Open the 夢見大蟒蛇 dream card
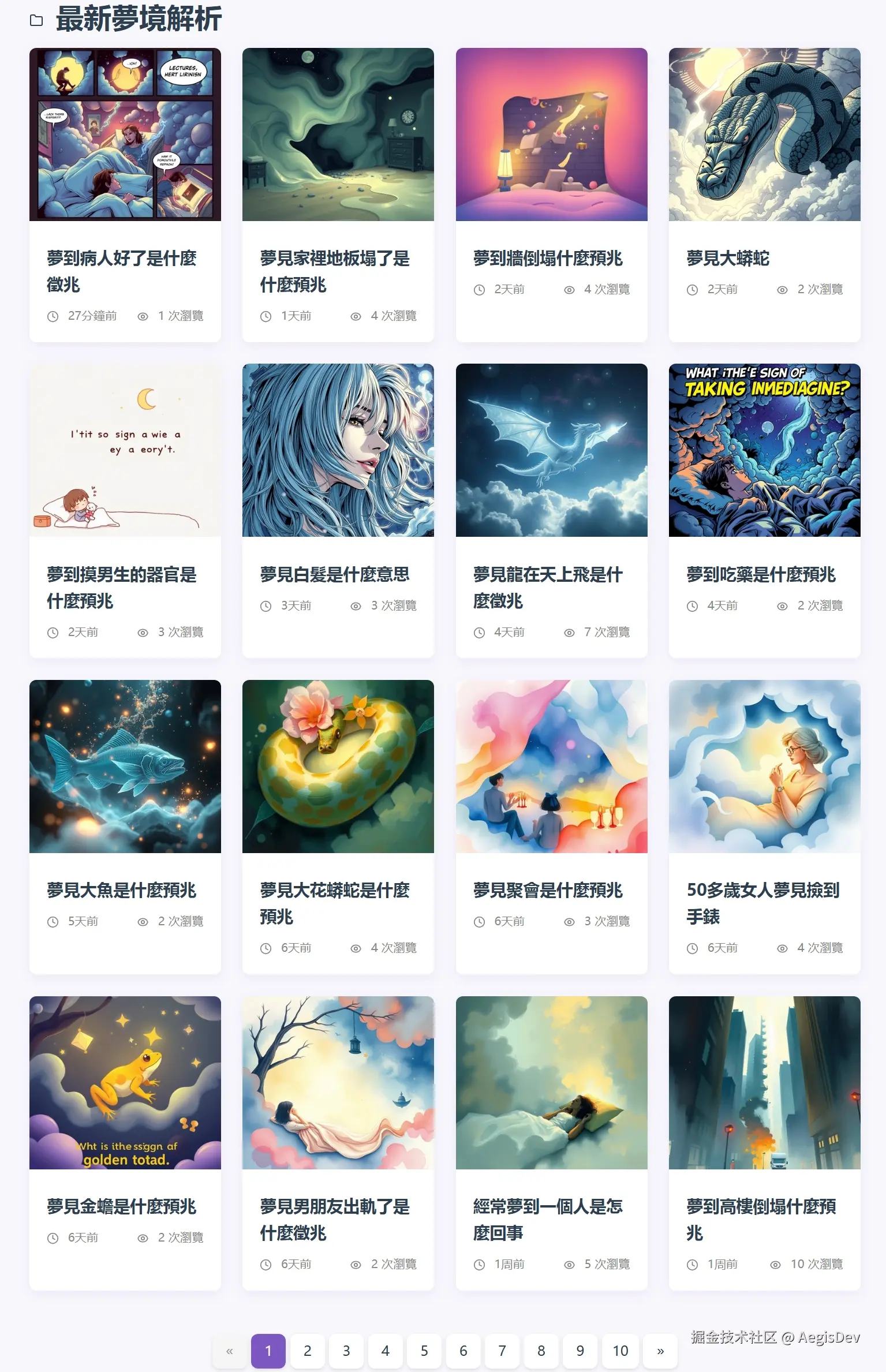The width and height of the screenshot is (886, 1372). pos(727,258)
